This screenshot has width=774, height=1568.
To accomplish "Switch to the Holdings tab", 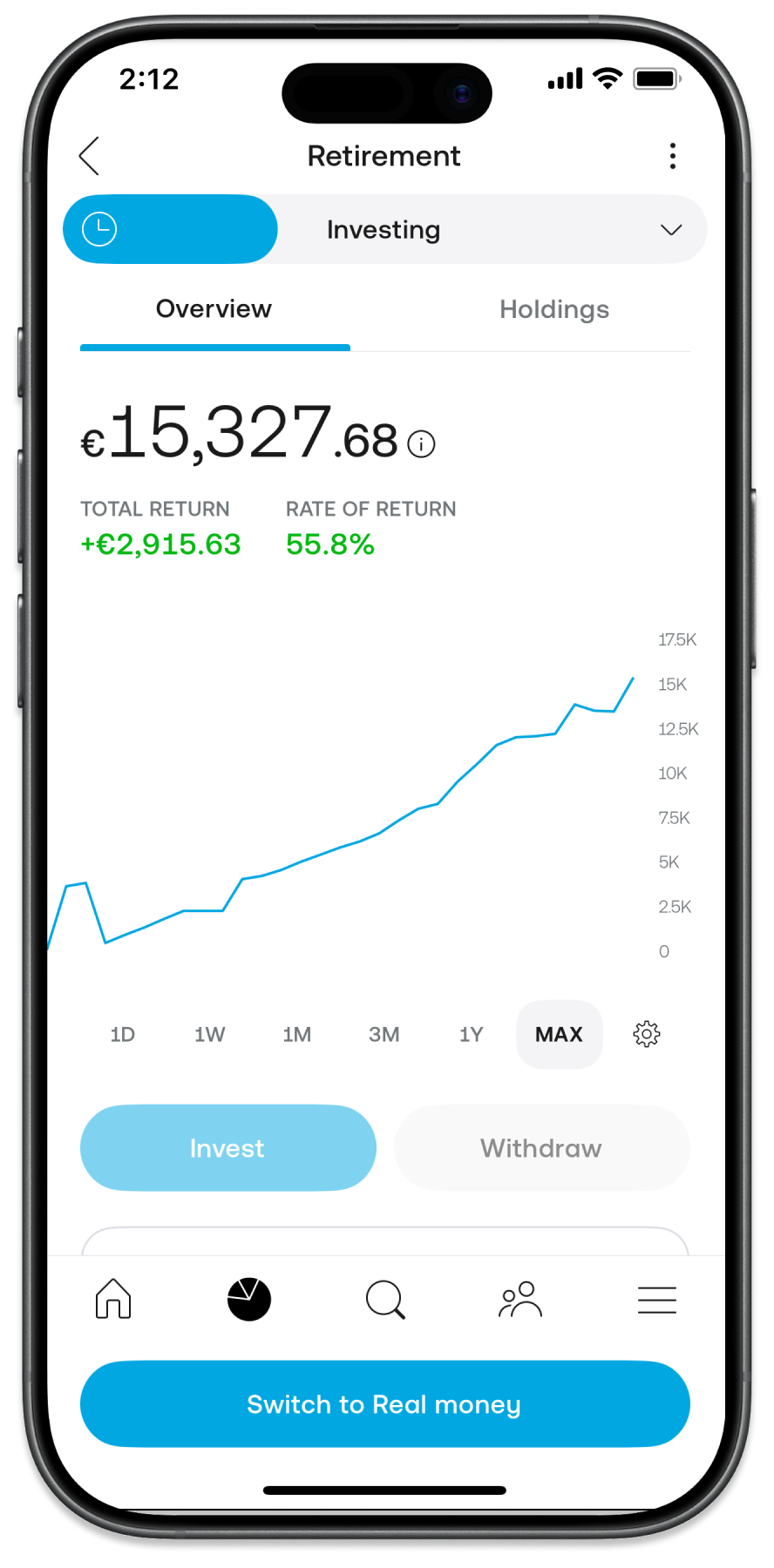I will [x=553, y=309].
